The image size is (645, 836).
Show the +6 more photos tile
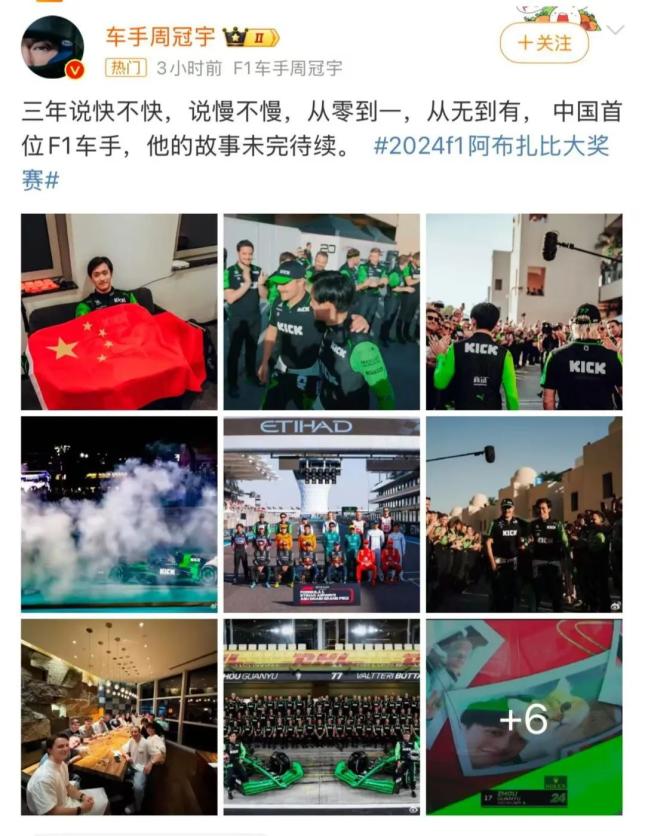523,716
